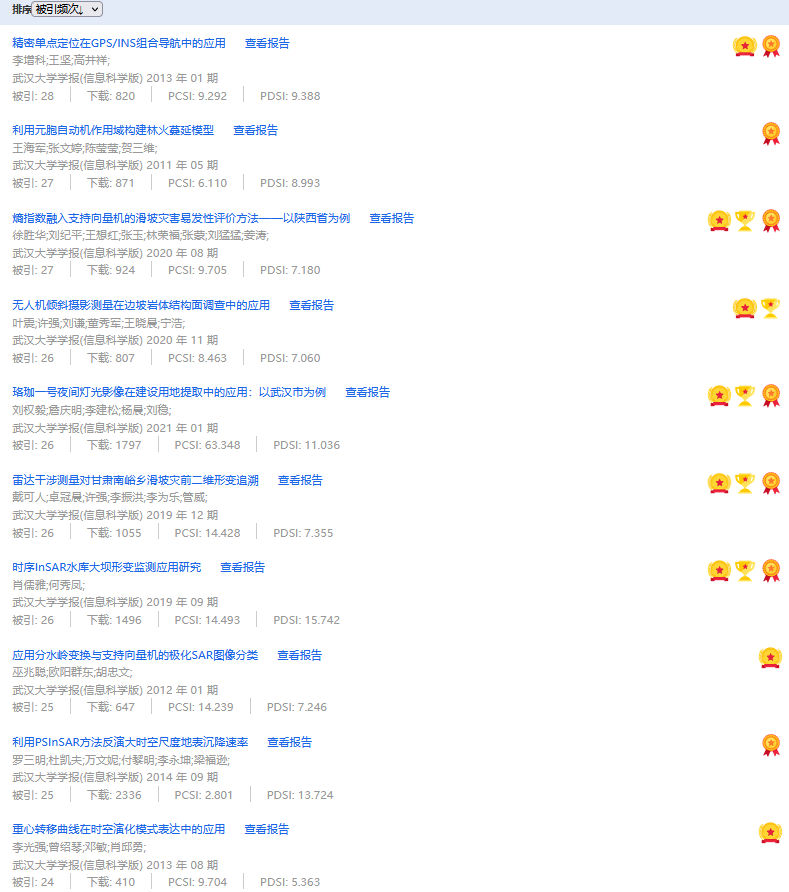Open article 重心转移曲线在时空演化模式表达中的应用
Viewport: 789px width, 892px height.
point(119,829)
